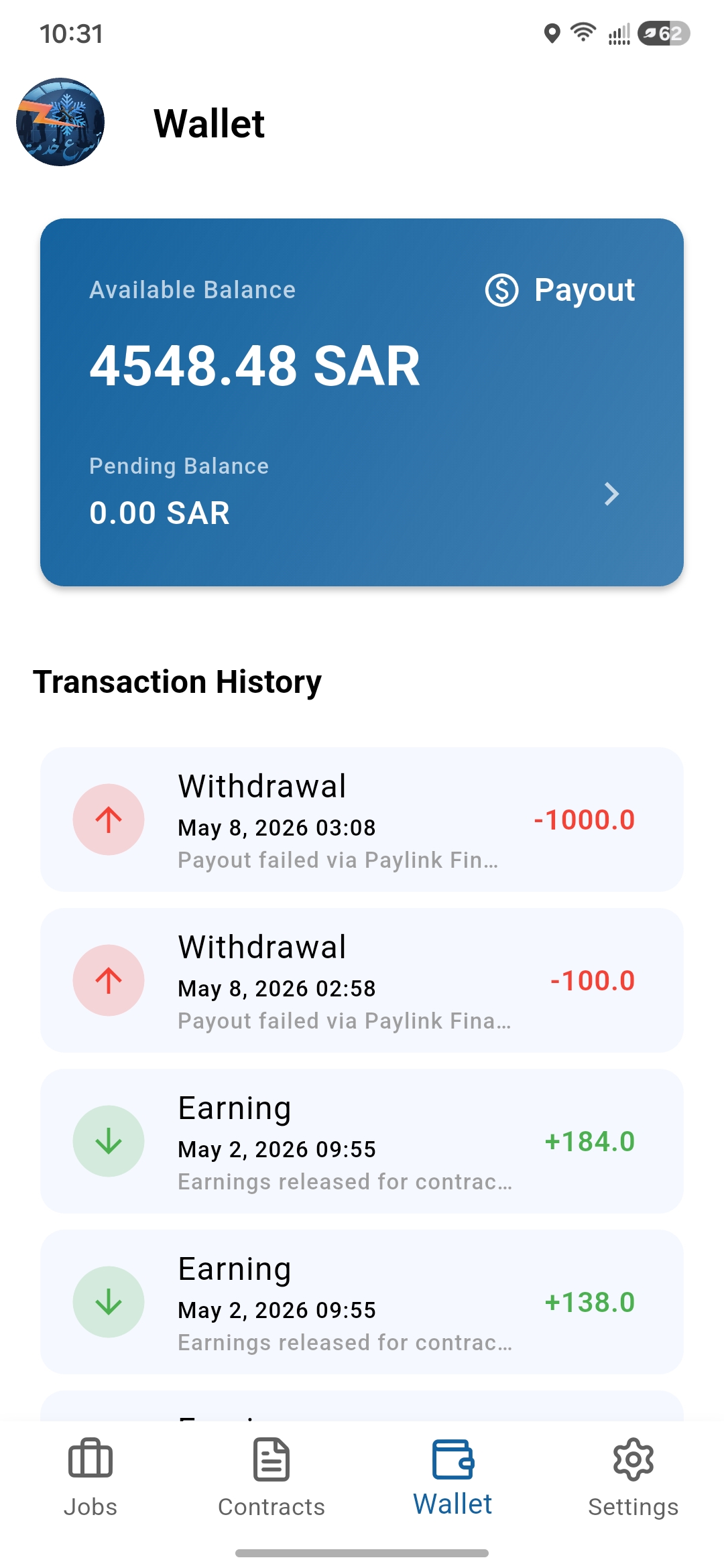This screenshot has height=1568, width=724.
Task: Select the Wallet tab
Action: click(x=452, y=1478)
